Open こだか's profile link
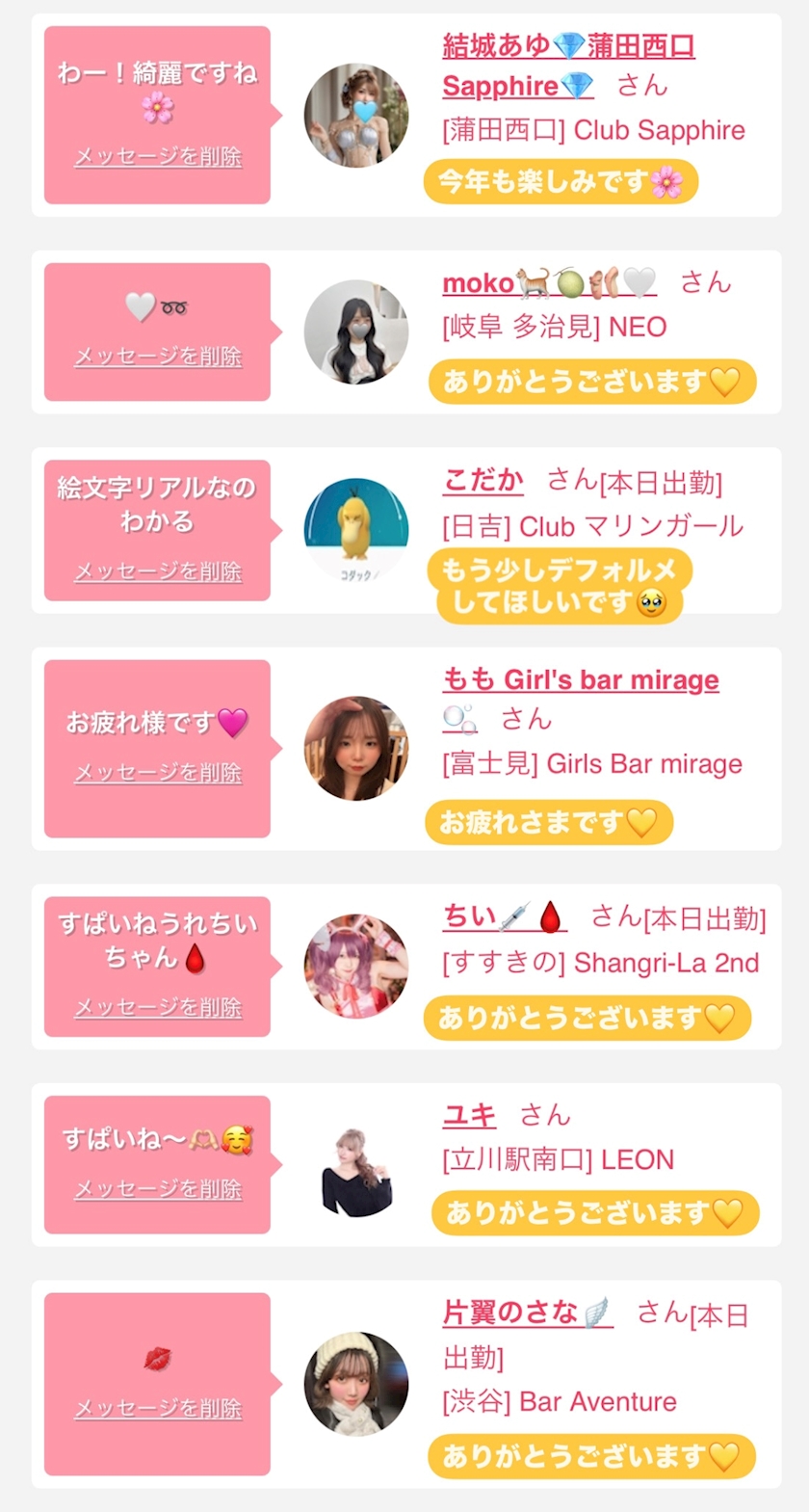 (x=483, y=480)
